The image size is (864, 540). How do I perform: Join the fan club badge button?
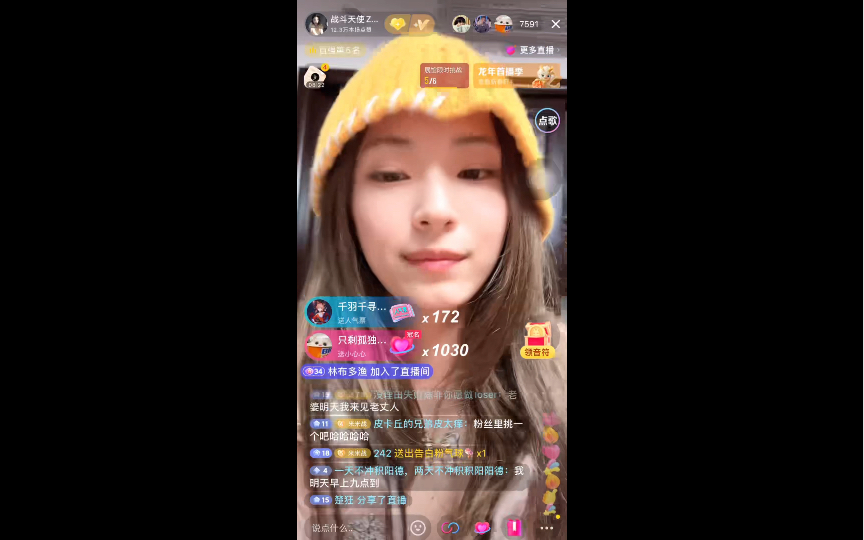[x=422, y=24]
